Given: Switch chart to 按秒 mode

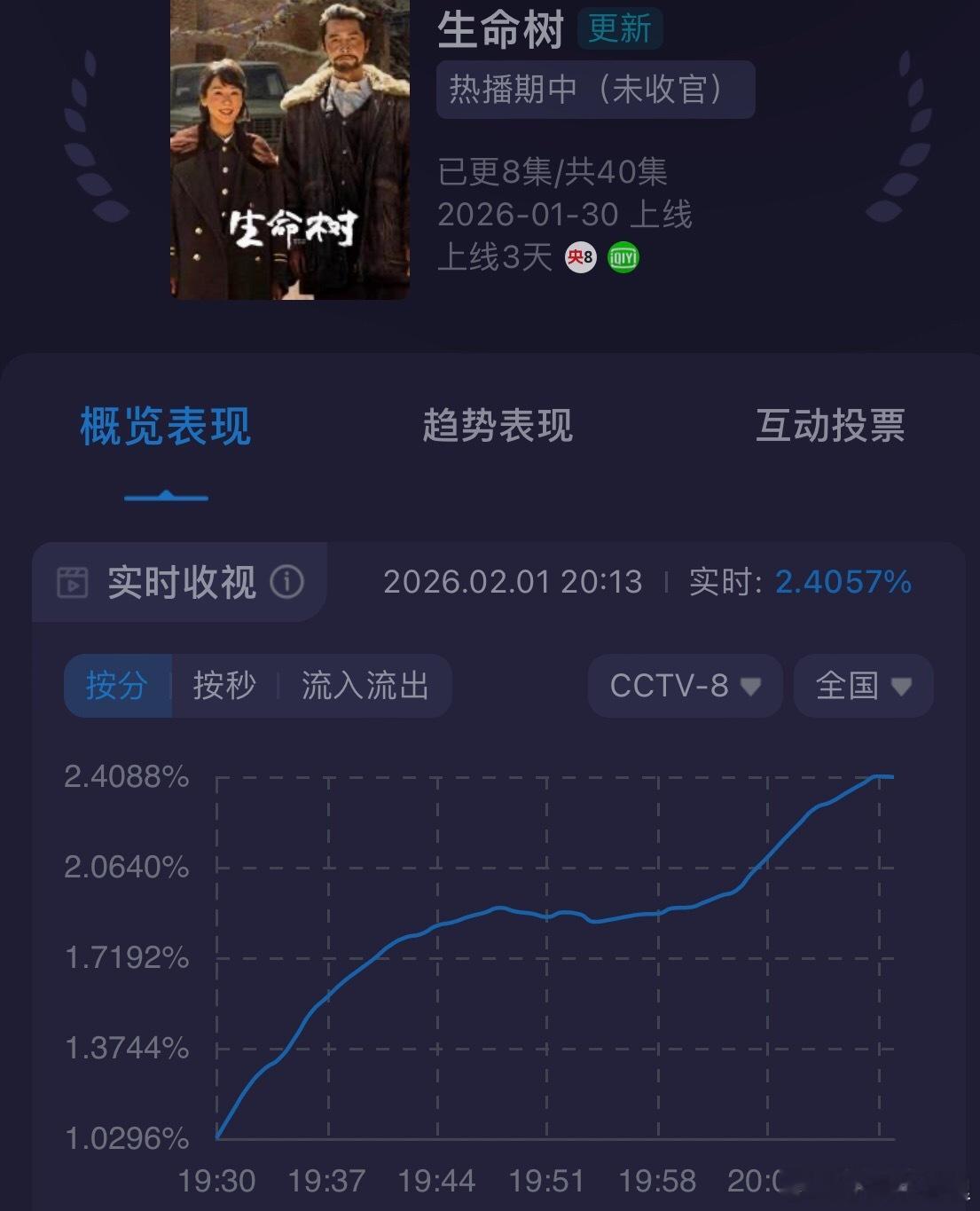Looking at the screenshot, I should [x=224, y=685].
